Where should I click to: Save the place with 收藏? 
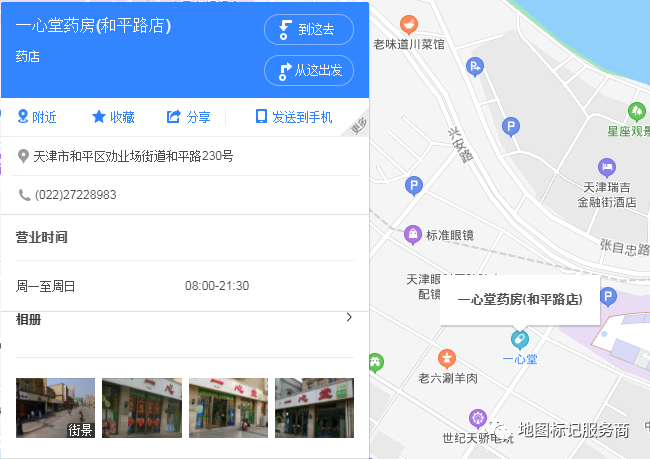tap(113, 117)
